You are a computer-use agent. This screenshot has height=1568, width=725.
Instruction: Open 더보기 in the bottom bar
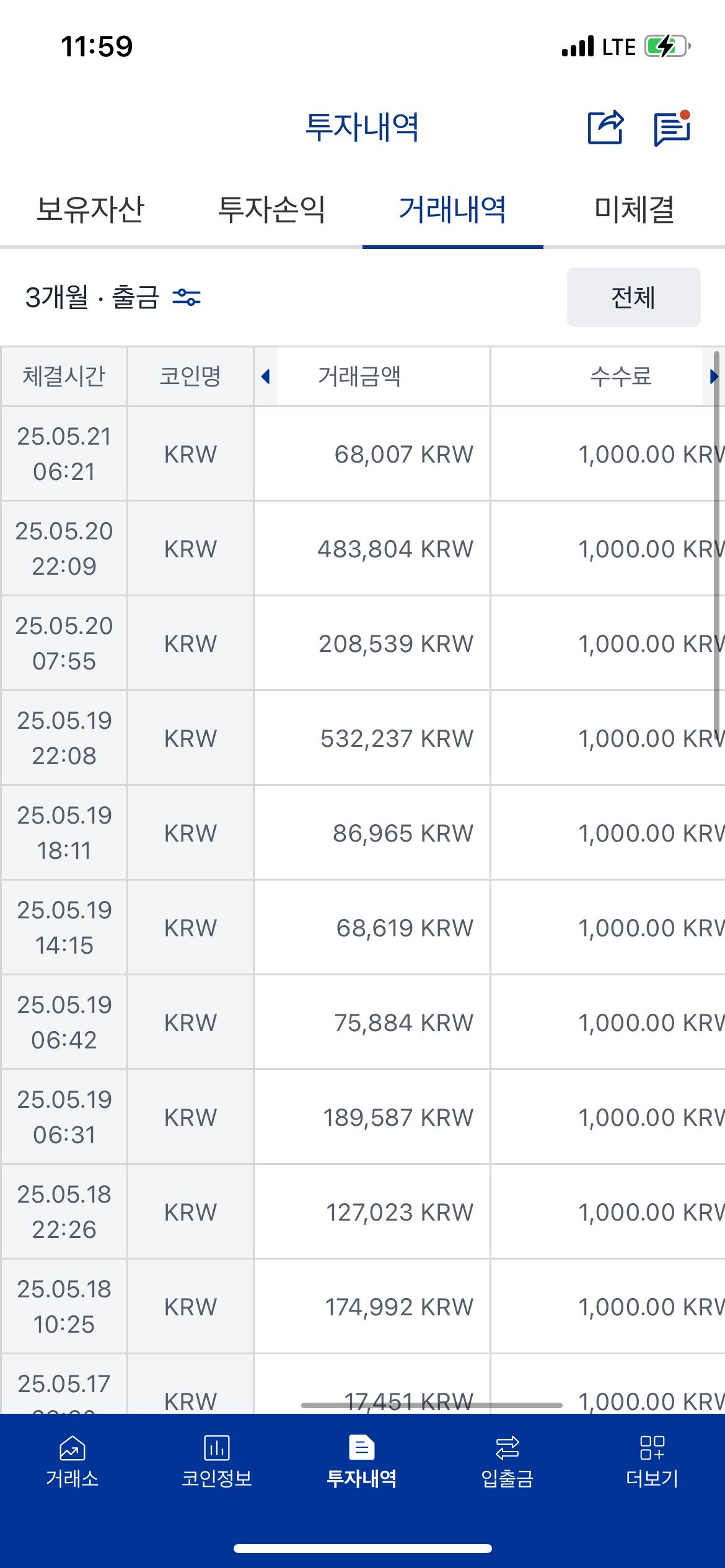(652, 1463)
